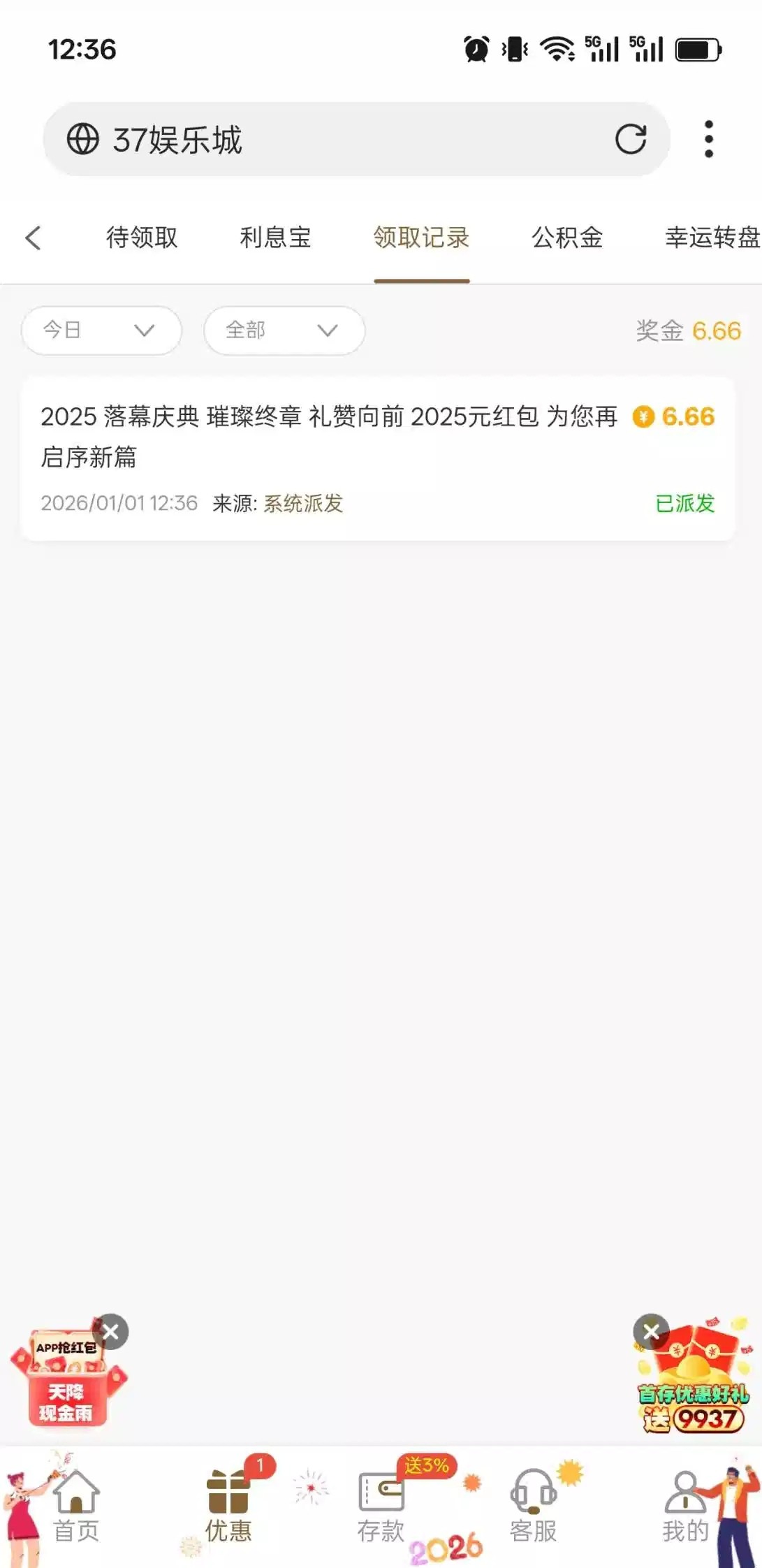Switch to the 待领取 tab
762x1568 pixels.
[x=142, y=238]
